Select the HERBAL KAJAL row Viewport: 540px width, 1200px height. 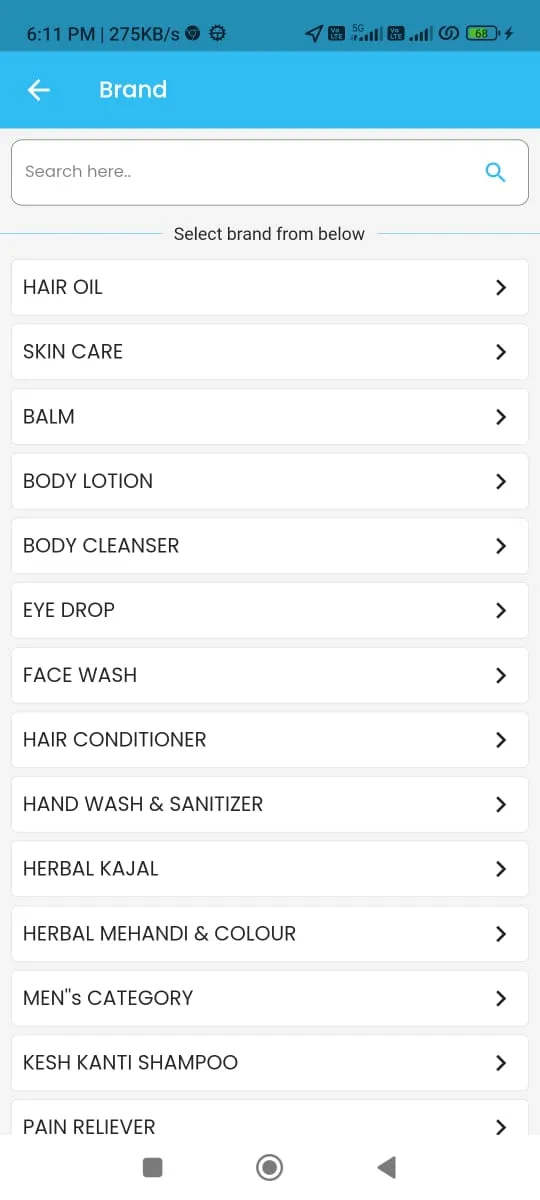(269, 869)
